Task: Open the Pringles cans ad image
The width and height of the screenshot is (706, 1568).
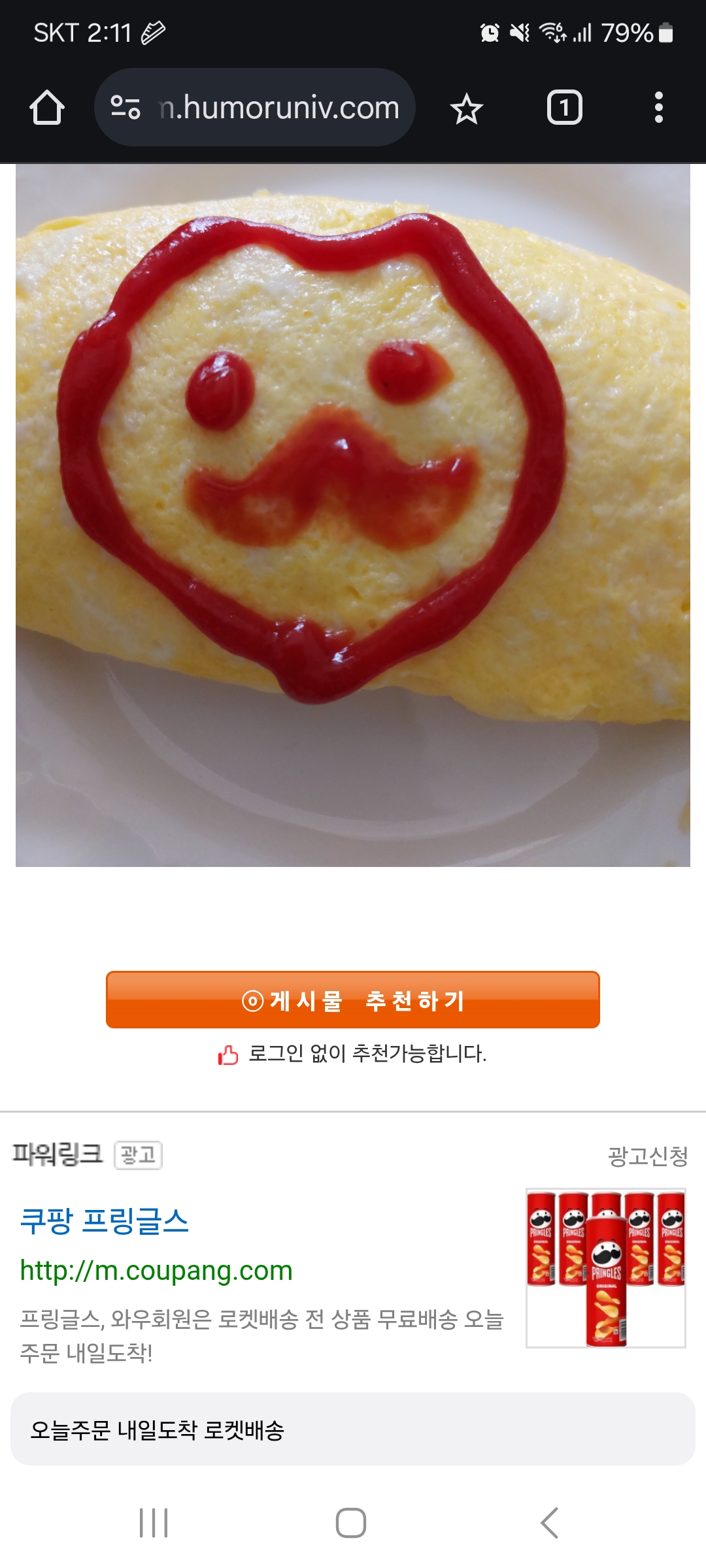Action: pyautogui.click(x=606, y=1267)
